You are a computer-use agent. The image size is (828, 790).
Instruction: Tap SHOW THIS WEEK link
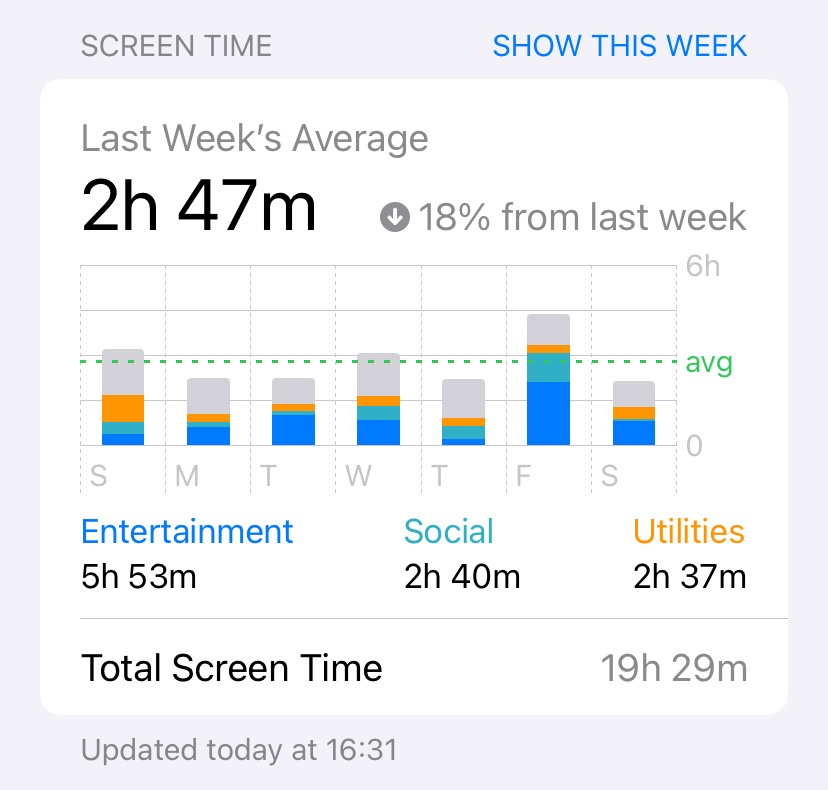[x=619, y=46]
